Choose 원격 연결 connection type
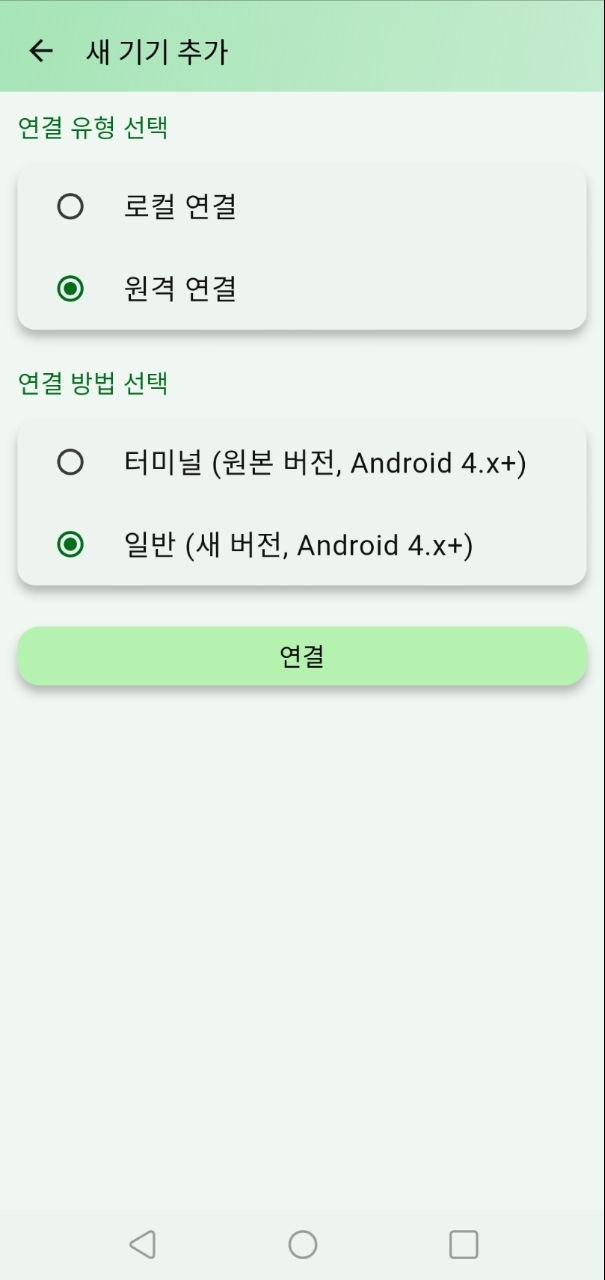The image size is (605, 1280). (x=70, y=289)
